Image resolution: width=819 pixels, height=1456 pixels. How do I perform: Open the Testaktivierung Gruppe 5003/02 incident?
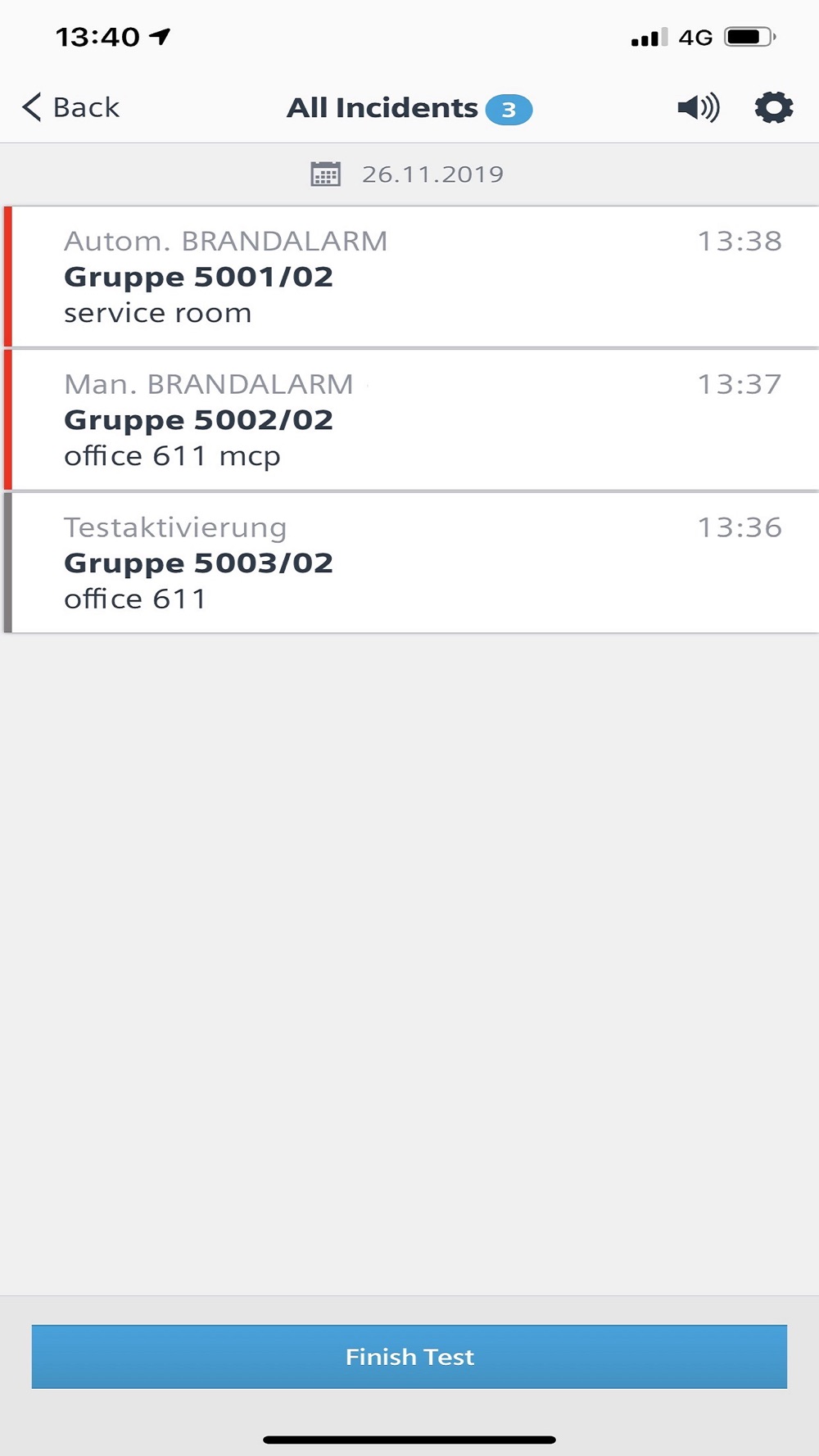(x=411, y=563)
